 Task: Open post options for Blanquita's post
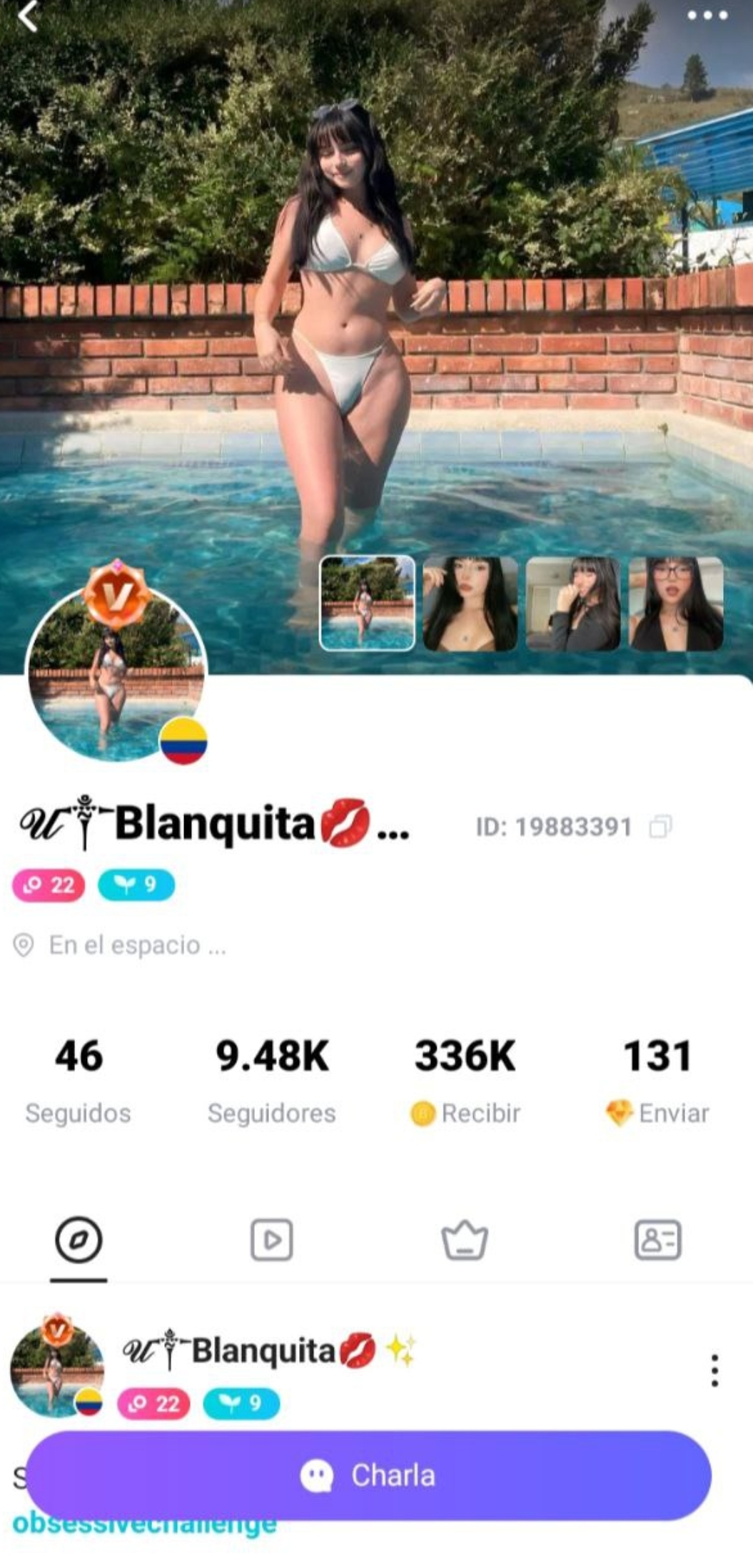pyautogui.click(x=714, y=1370)
